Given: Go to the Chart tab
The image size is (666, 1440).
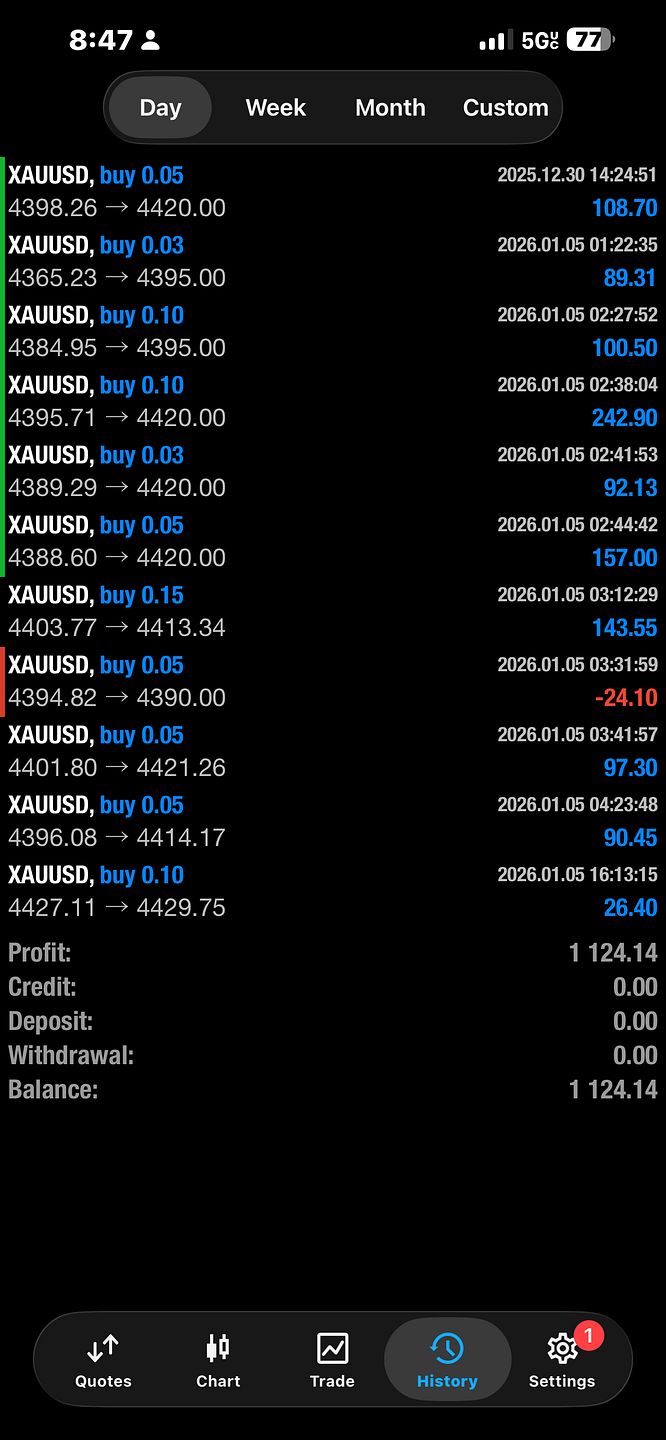Looking at the screenshot, I should coord(218,1360).
